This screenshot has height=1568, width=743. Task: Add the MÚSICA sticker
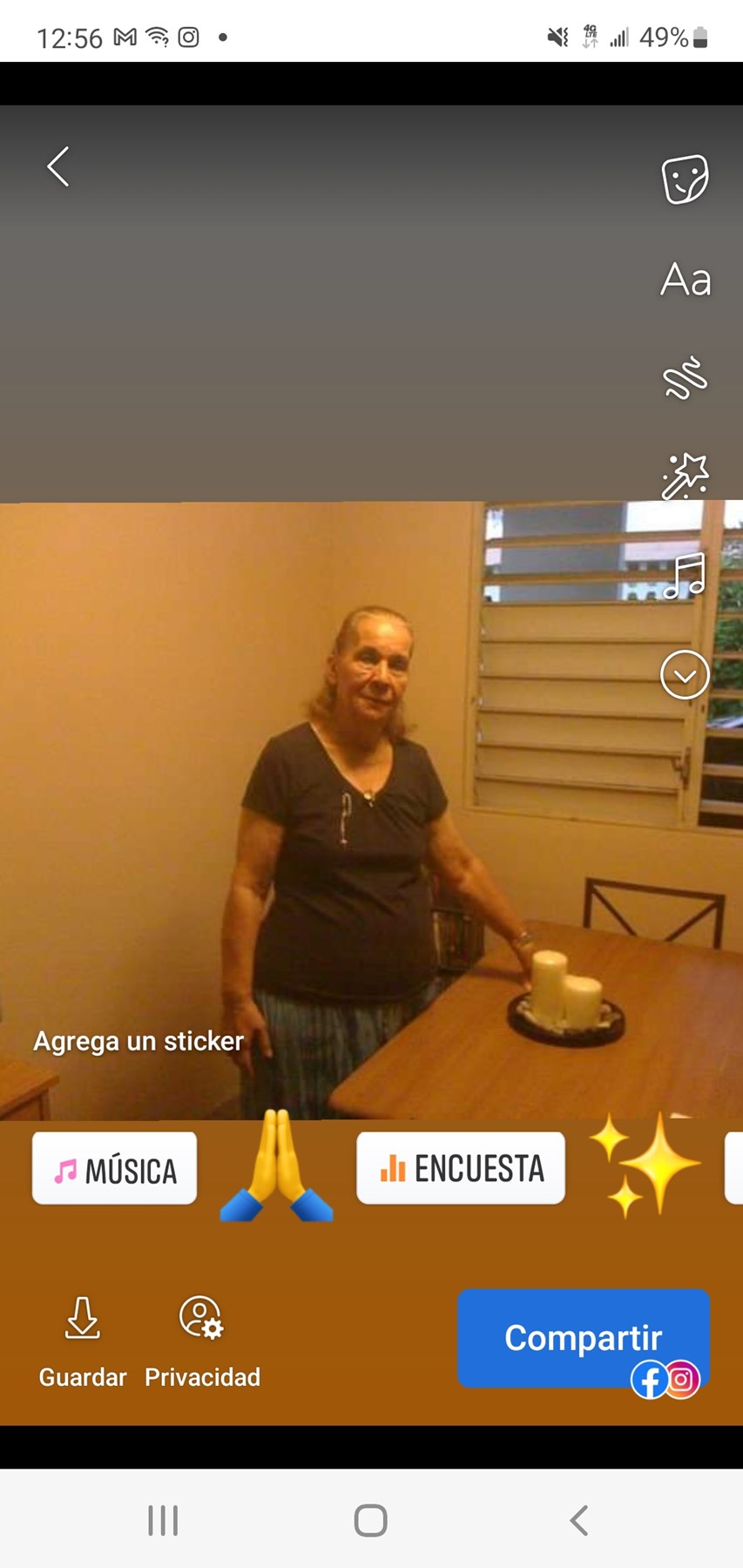pyautogui.click(x=113, y=1168)
